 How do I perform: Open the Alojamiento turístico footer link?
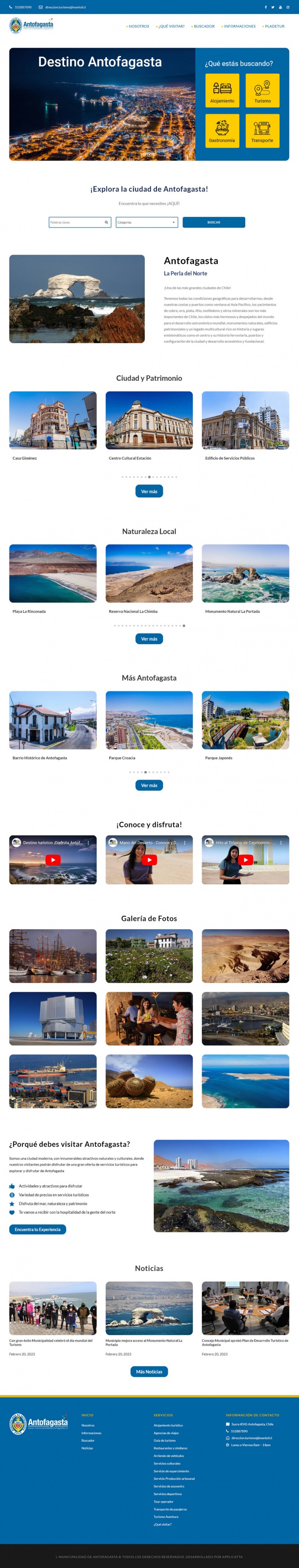[168, 1425]
